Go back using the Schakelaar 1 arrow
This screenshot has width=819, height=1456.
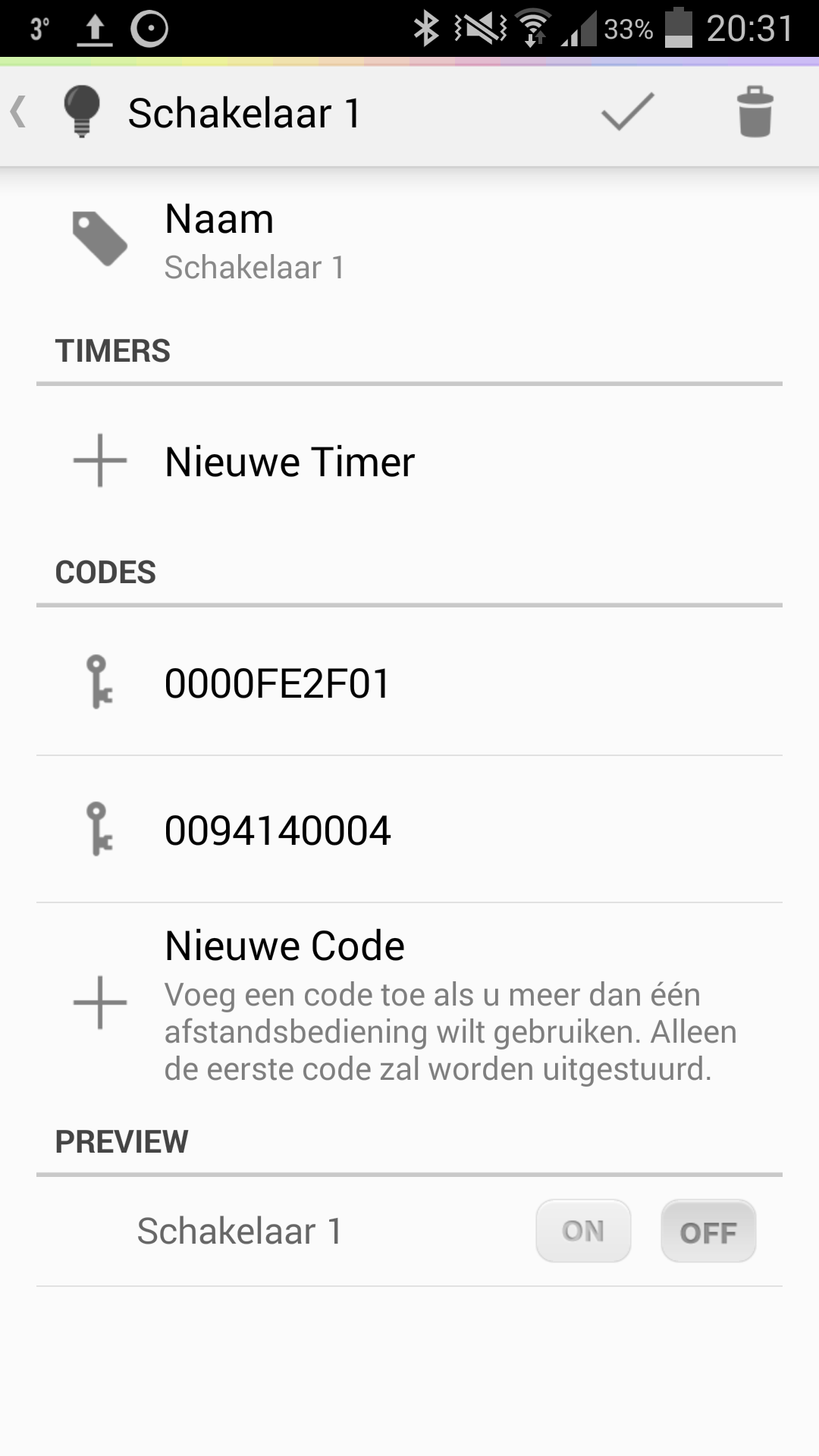click(20, 112)
